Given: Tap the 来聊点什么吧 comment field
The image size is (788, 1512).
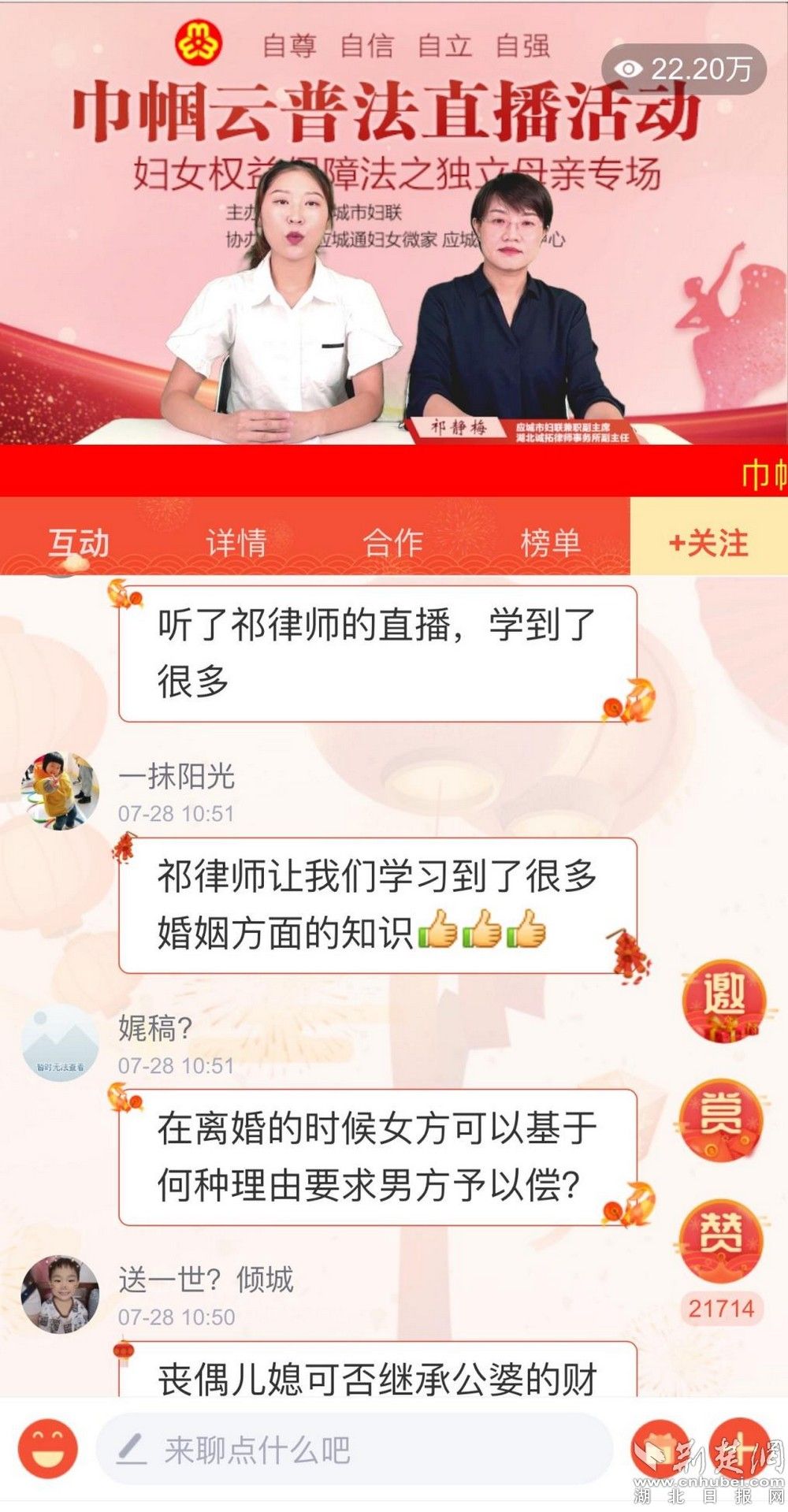Looking at the screenshot, I should (355, 1448).
